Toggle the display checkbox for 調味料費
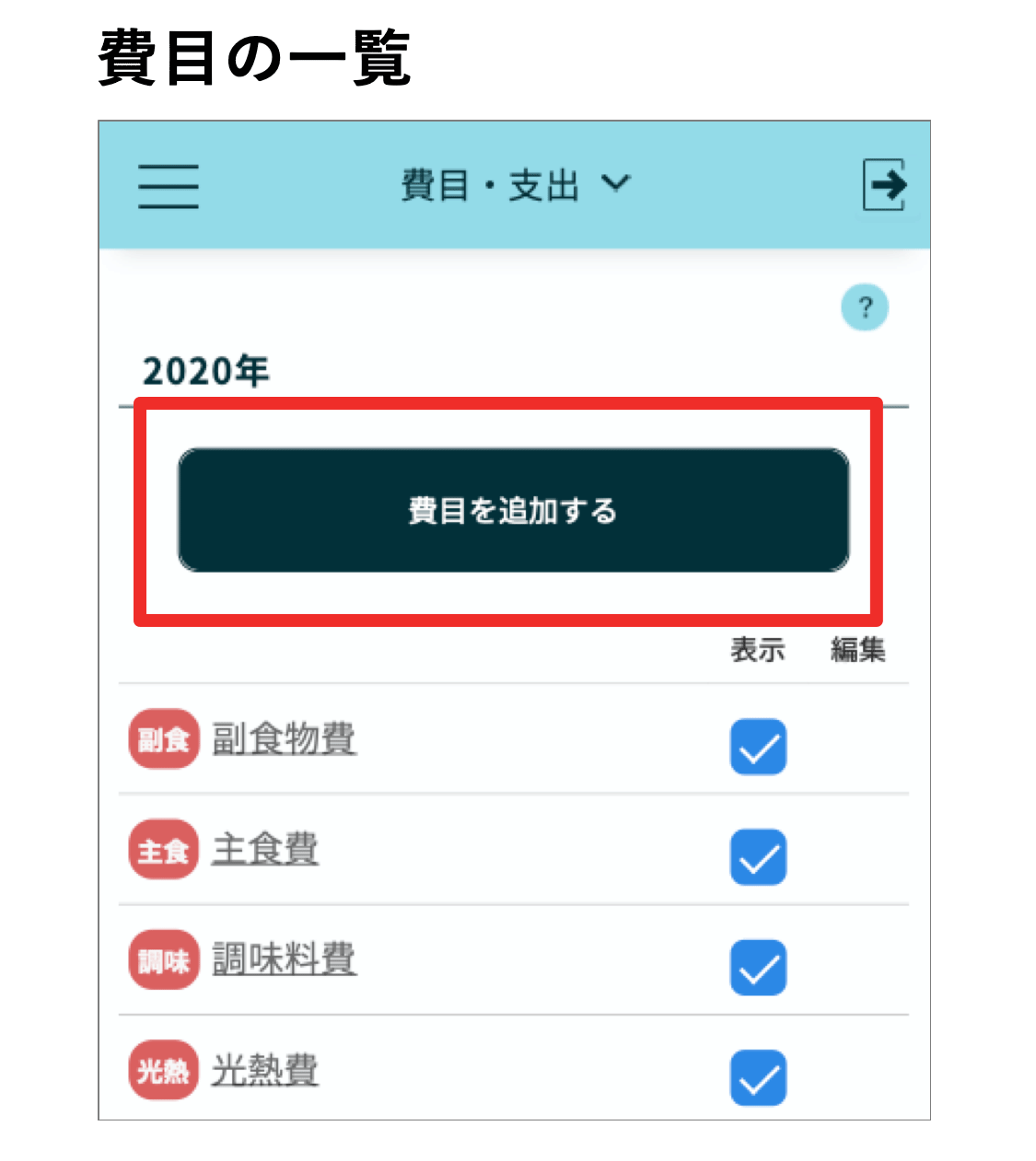1036x1161 pixels. (758, 968)
